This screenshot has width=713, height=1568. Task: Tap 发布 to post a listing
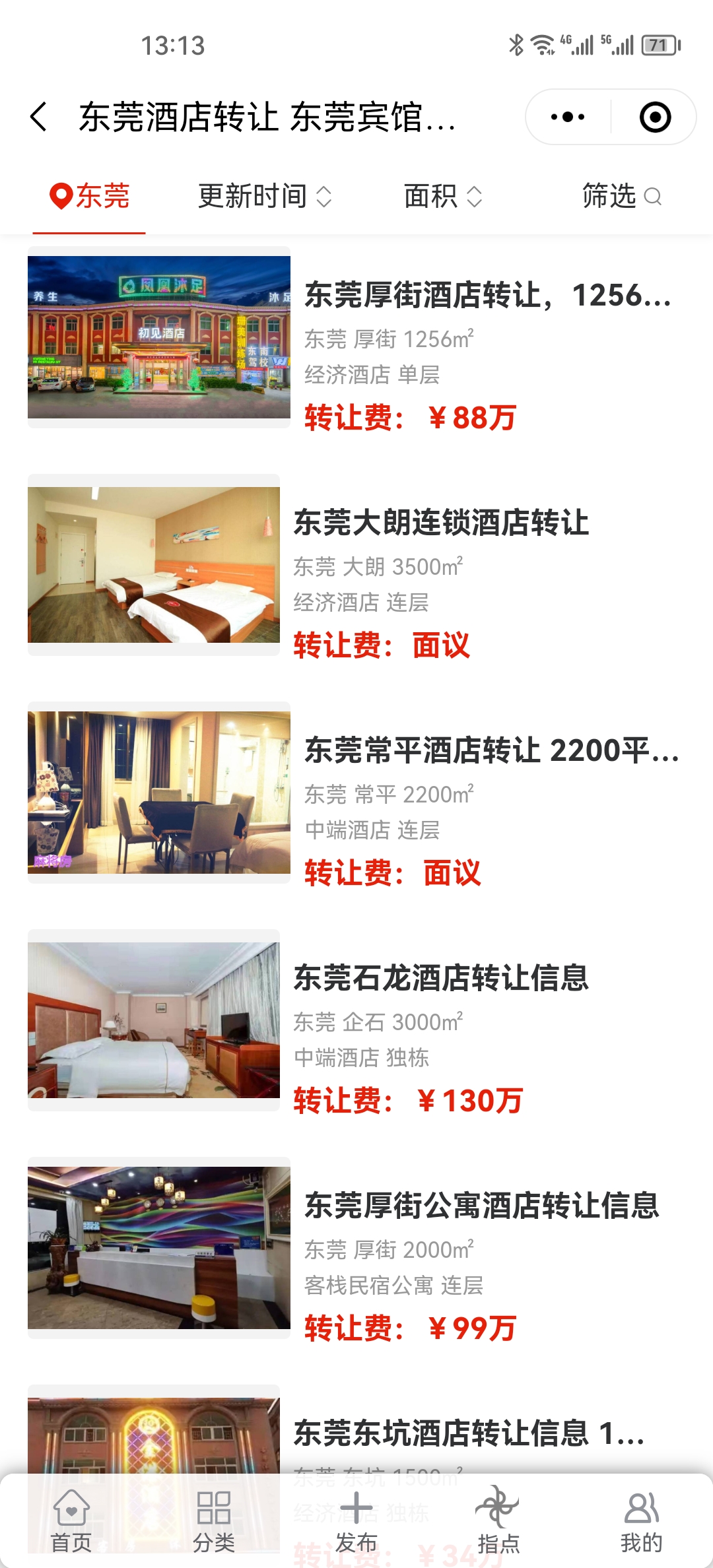[x=356, y=1521]
